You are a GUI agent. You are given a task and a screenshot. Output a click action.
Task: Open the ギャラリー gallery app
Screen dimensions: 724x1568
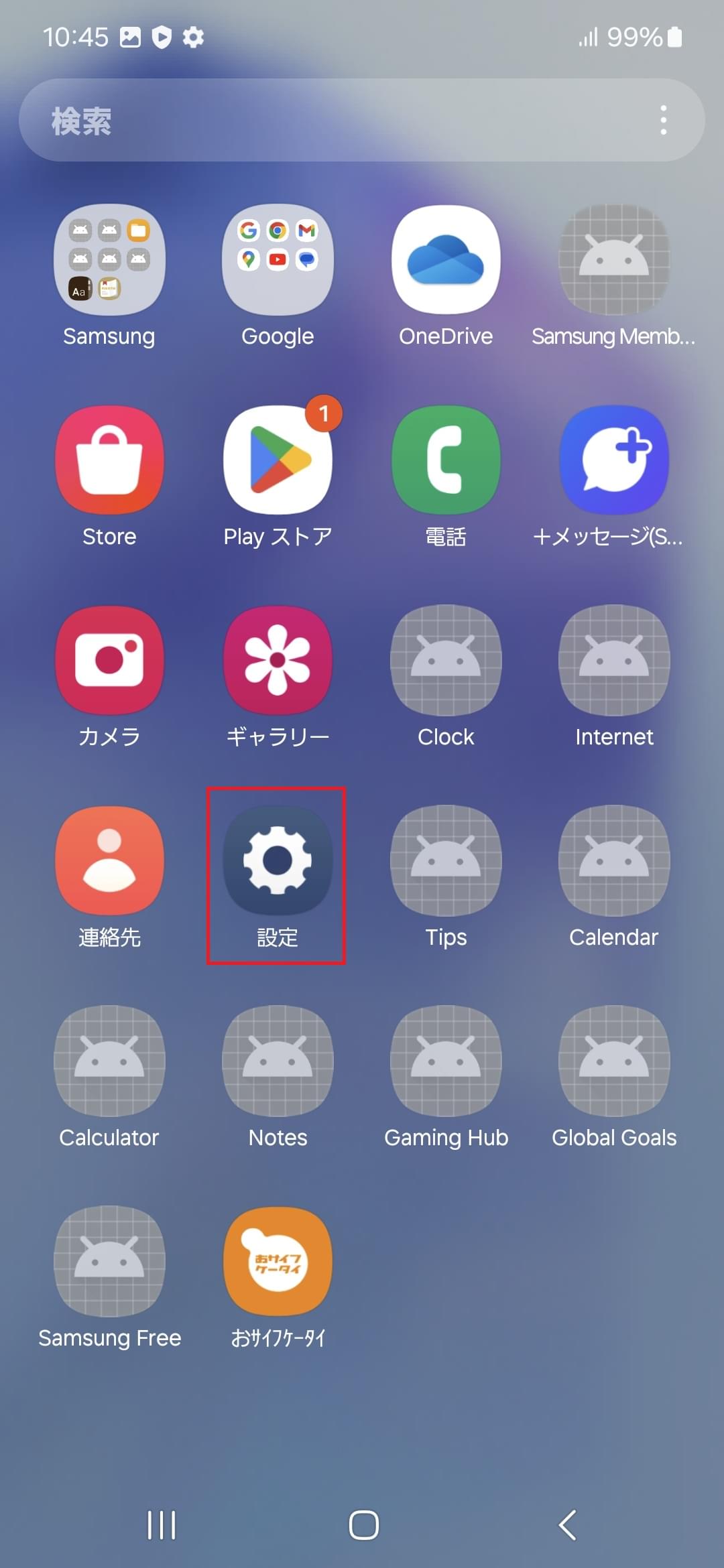pyautogui.click(x=277, y=660)
